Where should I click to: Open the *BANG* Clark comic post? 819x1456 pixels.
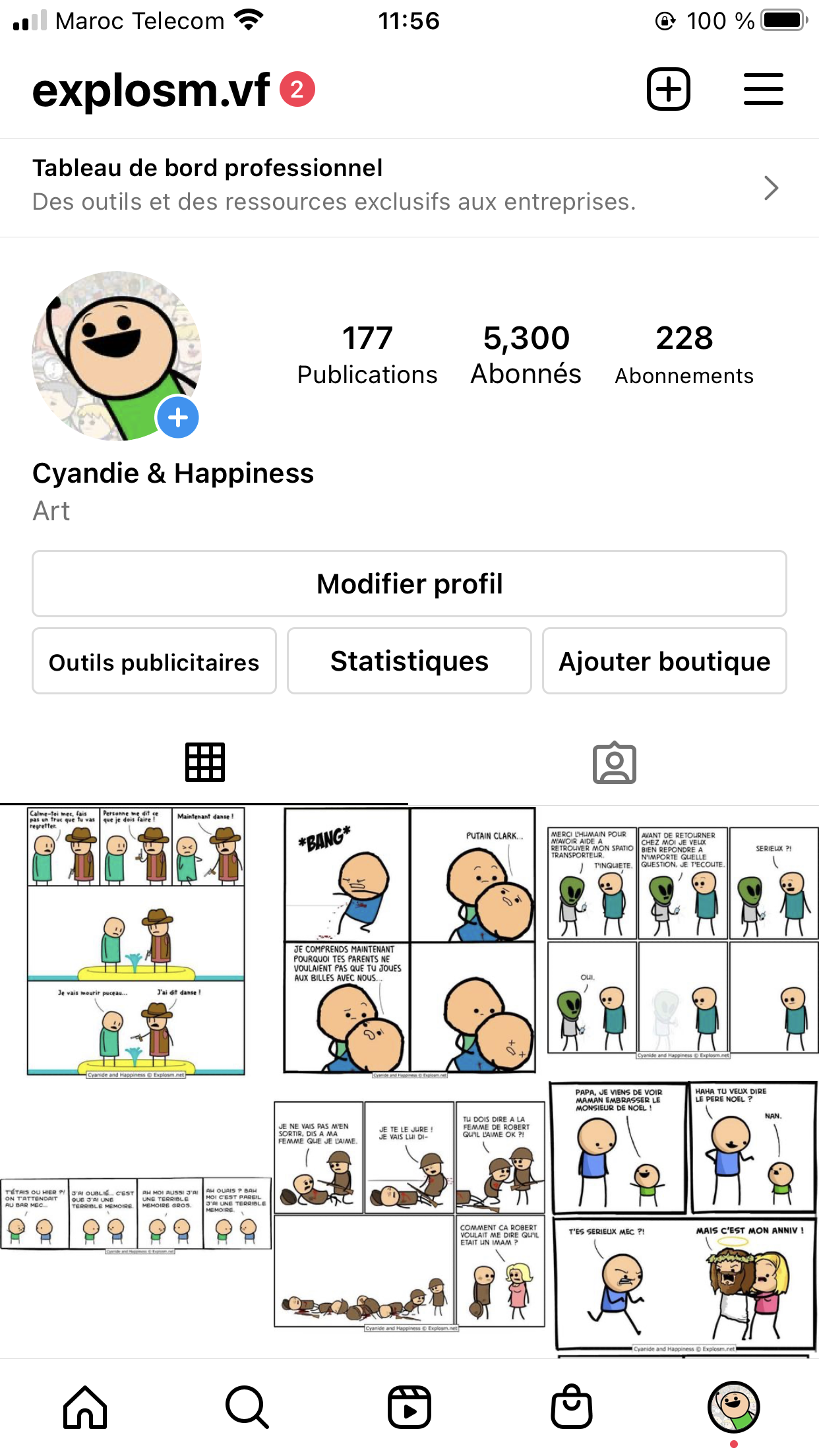409,942
